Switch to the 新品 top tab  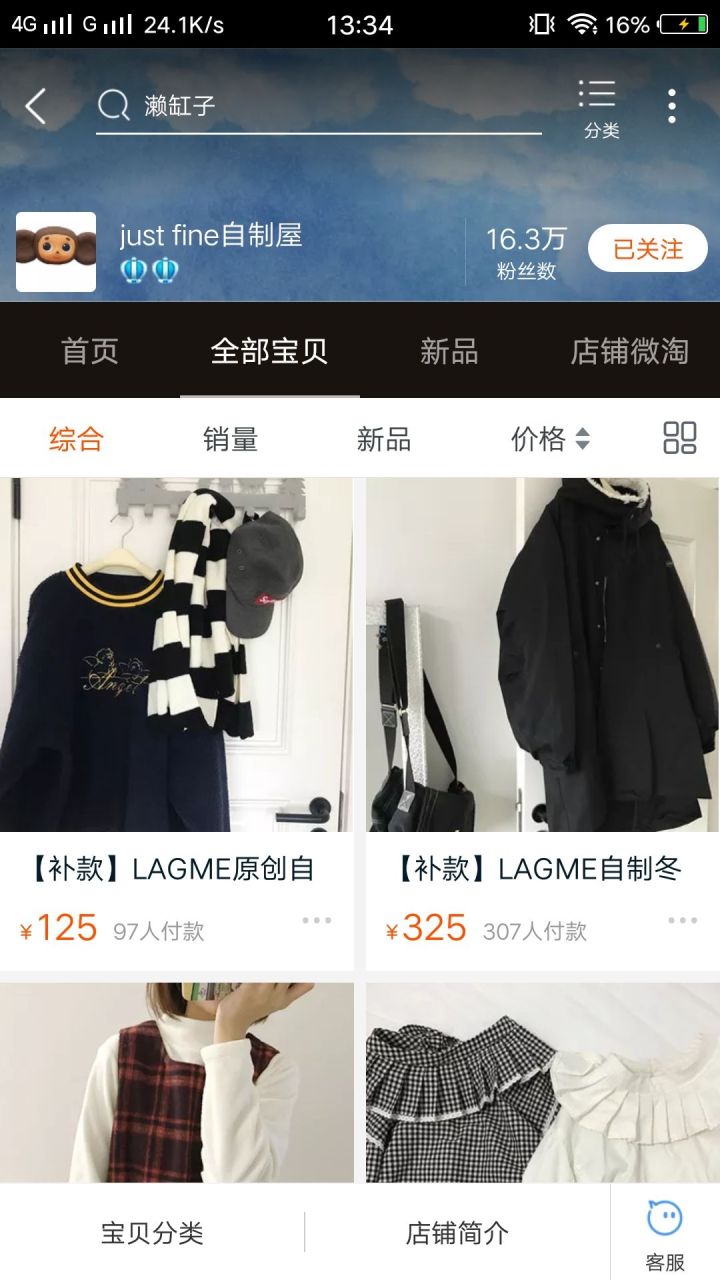click(449, 351)
